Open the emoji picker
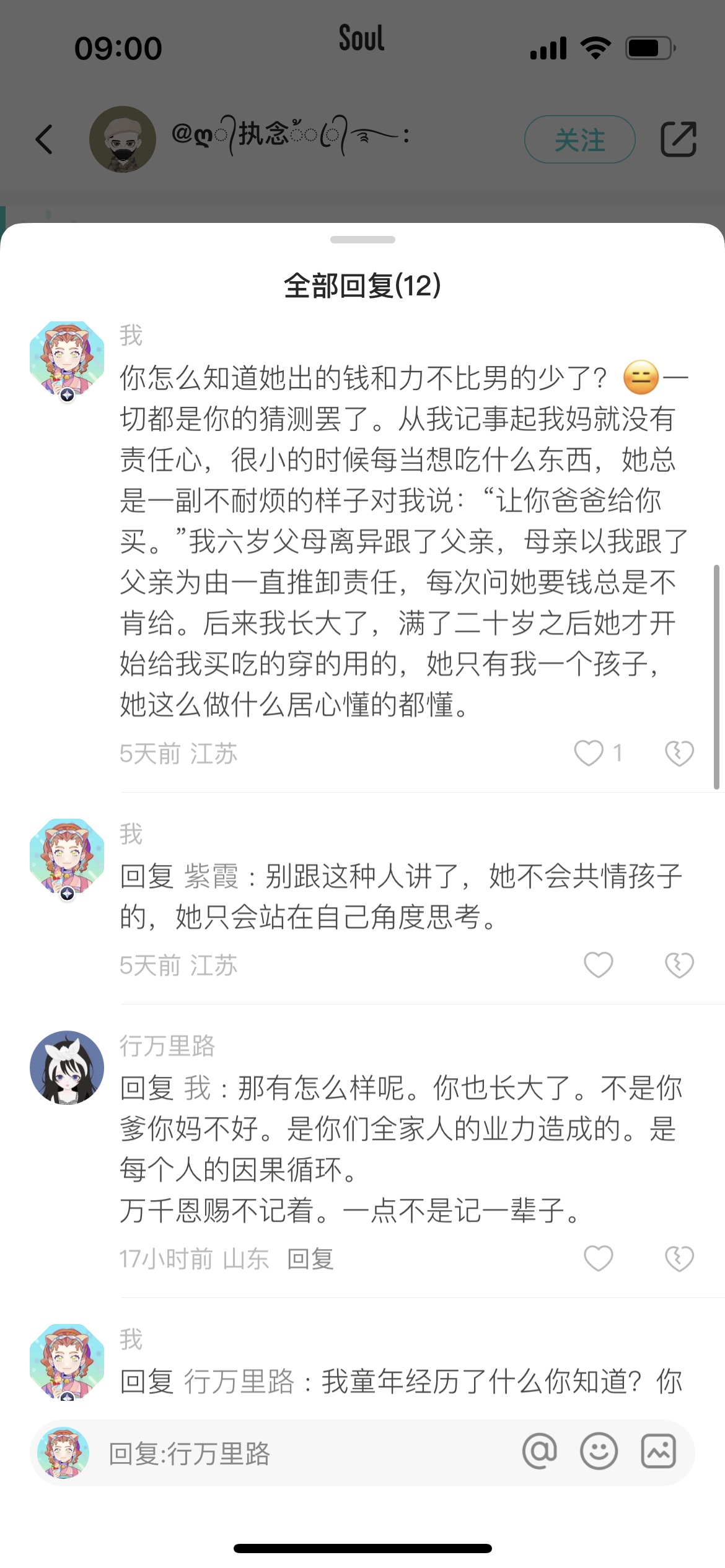The height and width of the screenshot is (1568, 725). 599,1452
